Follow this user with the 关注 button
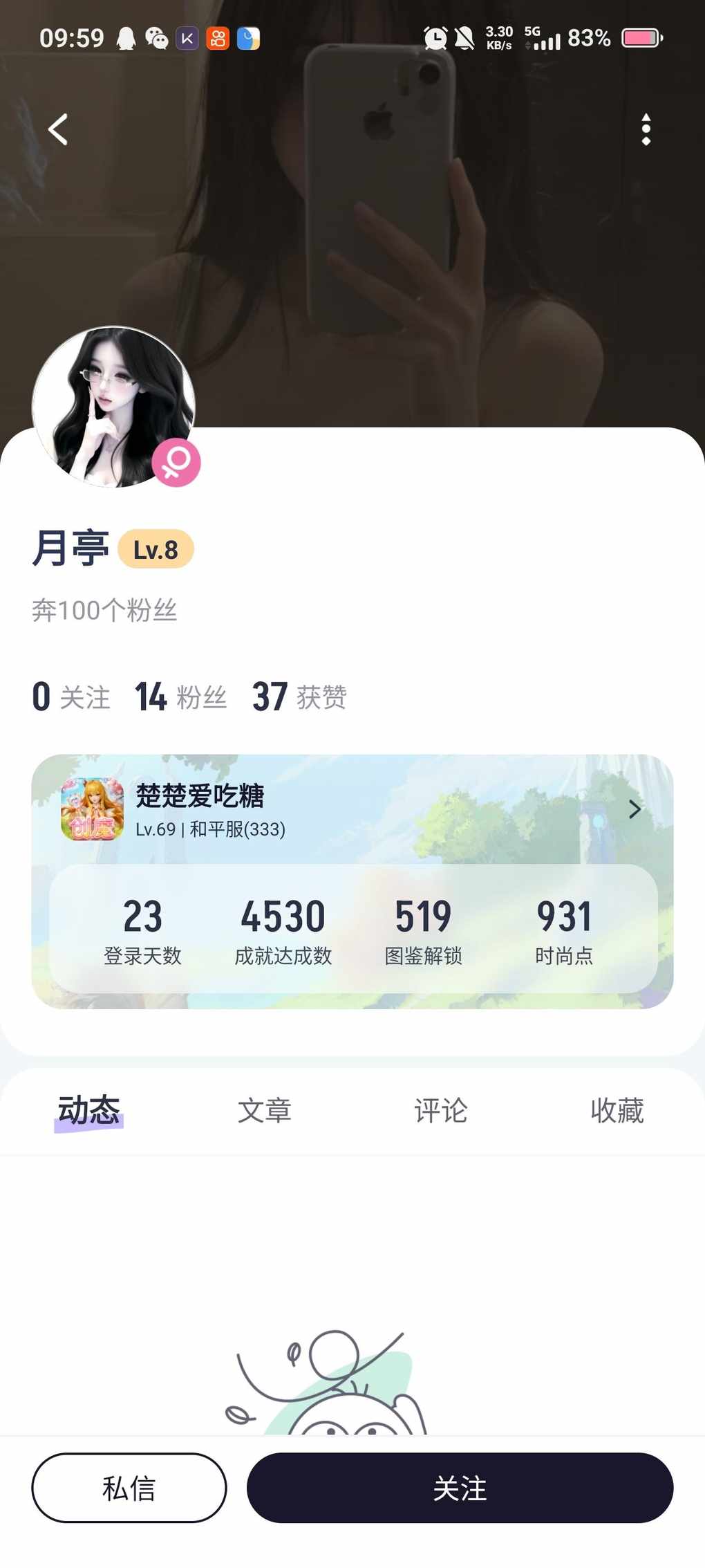The width and height of the screenshot is (705, 1568). pyautogui.click(x=460, y=1488)
